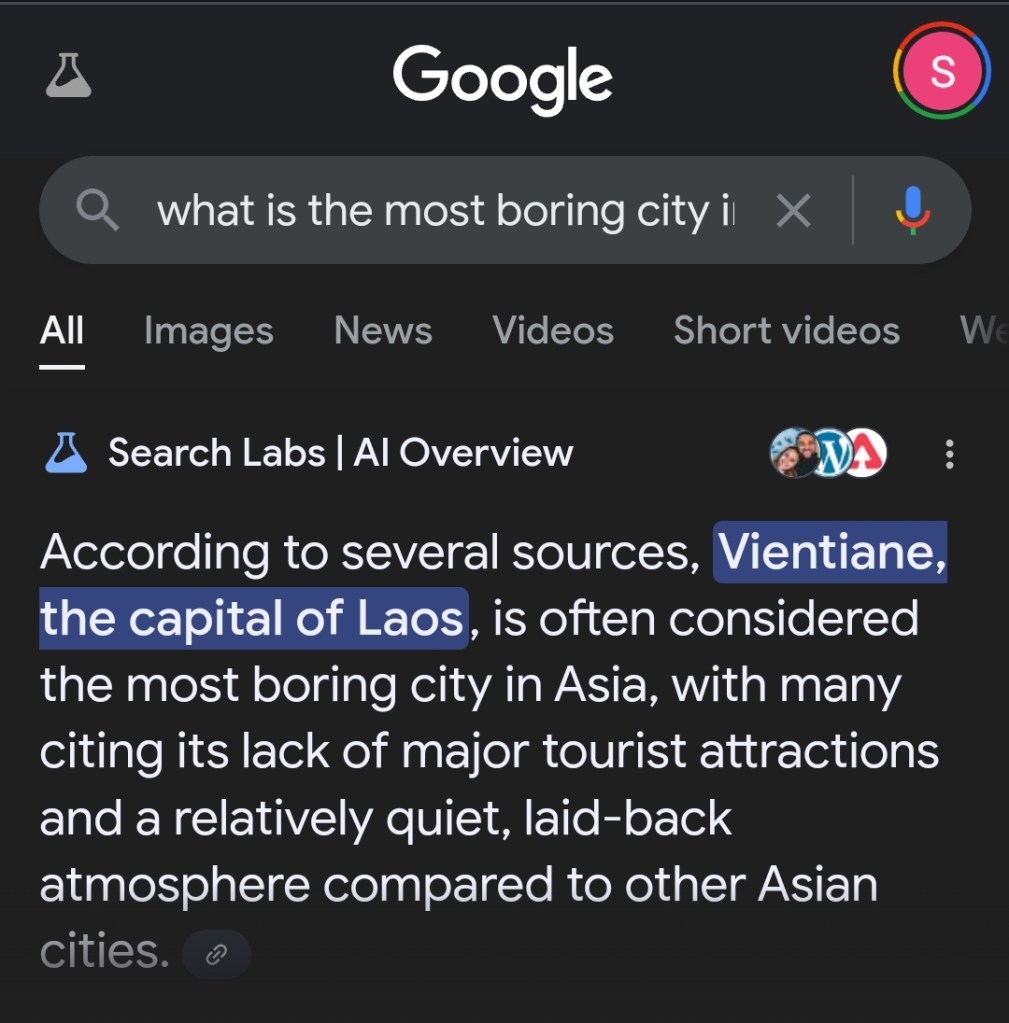Open highlighted Vientiane, the capital of Laos
The width and height of the screenshot is (1009, 1023).
(828, 552)
